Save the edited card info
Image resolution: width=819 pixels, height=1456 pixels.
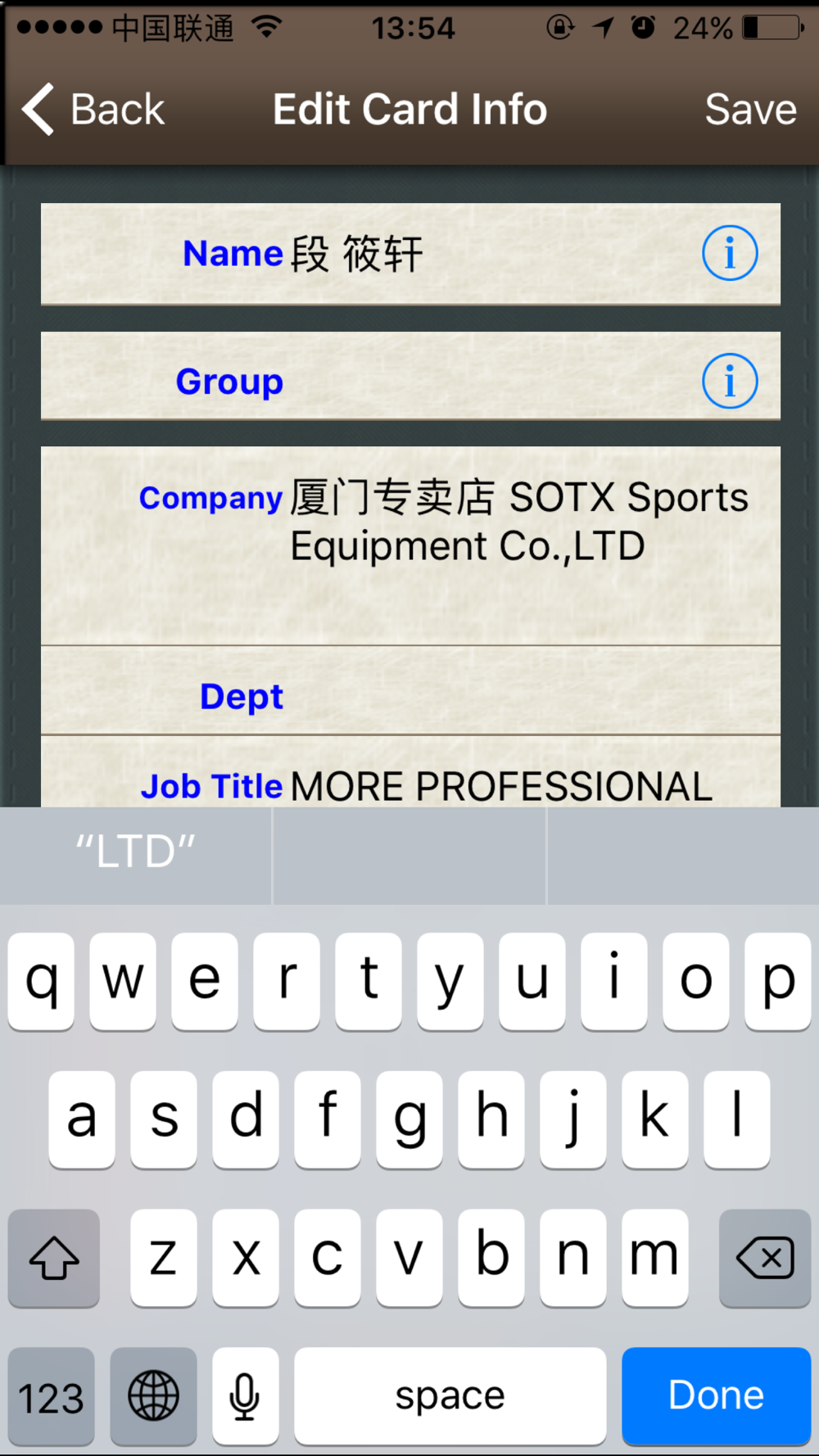tap(750, 110)
